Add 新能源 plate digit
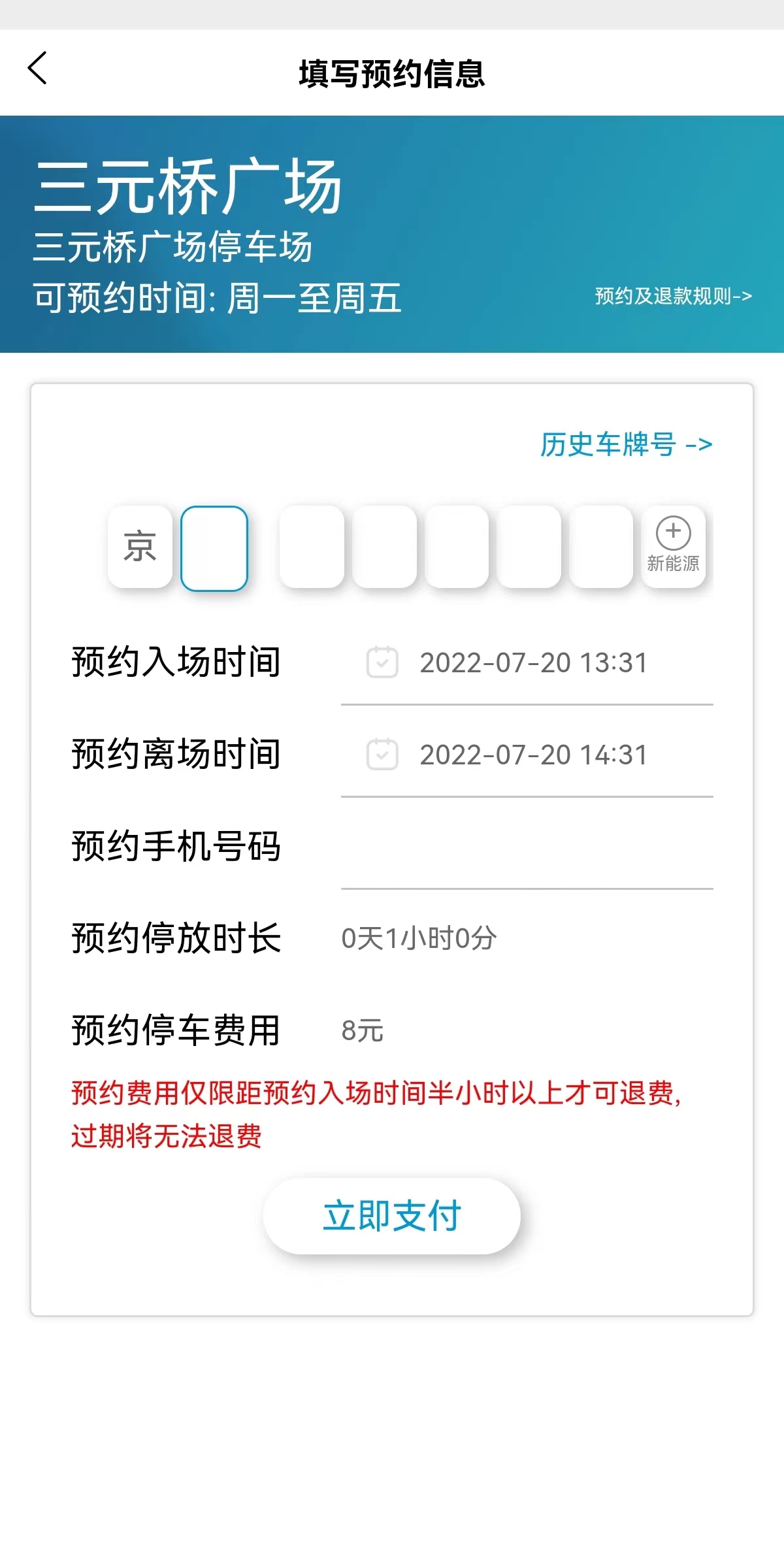 (x=673, y=547)
